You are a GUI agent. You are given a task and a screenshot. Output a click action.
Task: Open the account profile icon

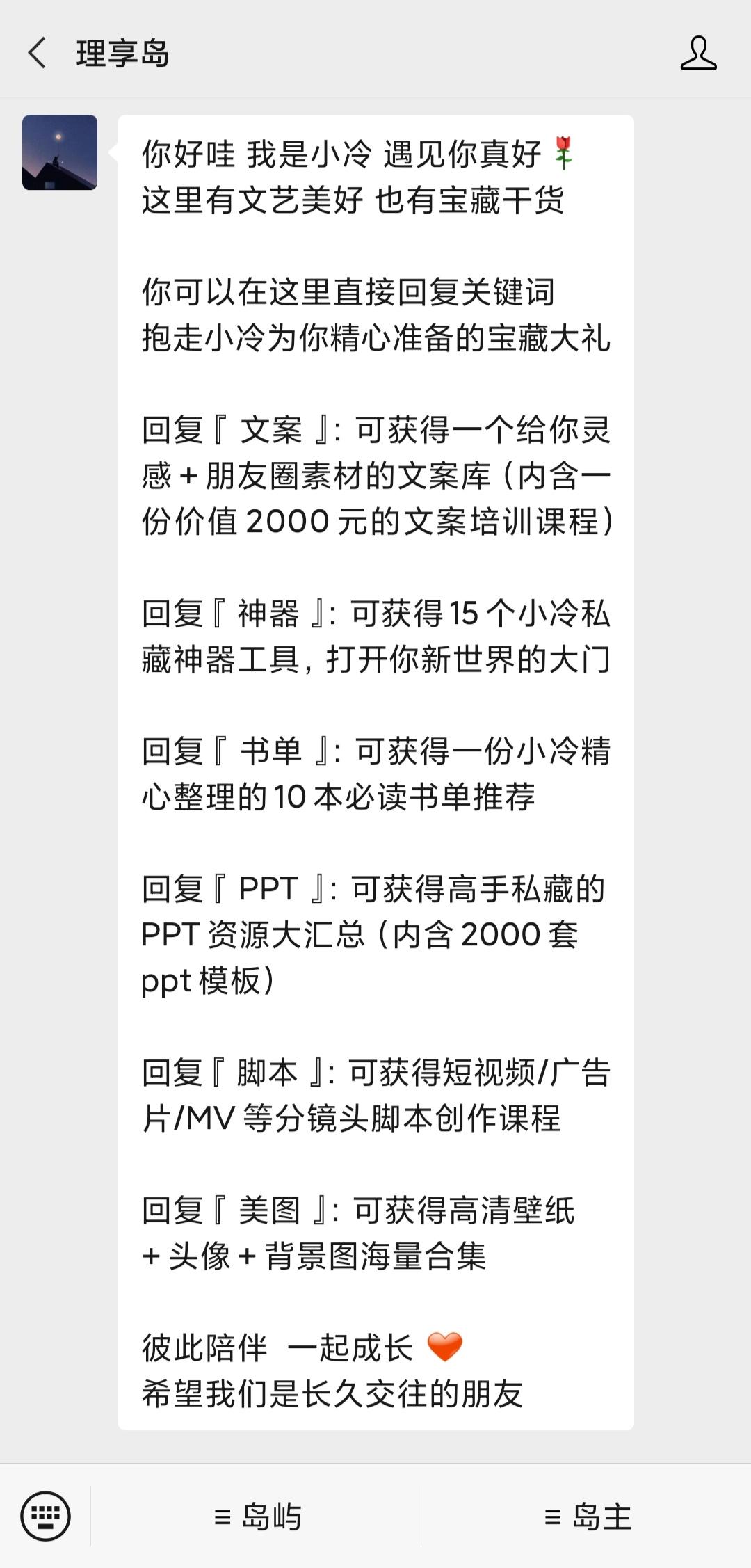[698, 54]
